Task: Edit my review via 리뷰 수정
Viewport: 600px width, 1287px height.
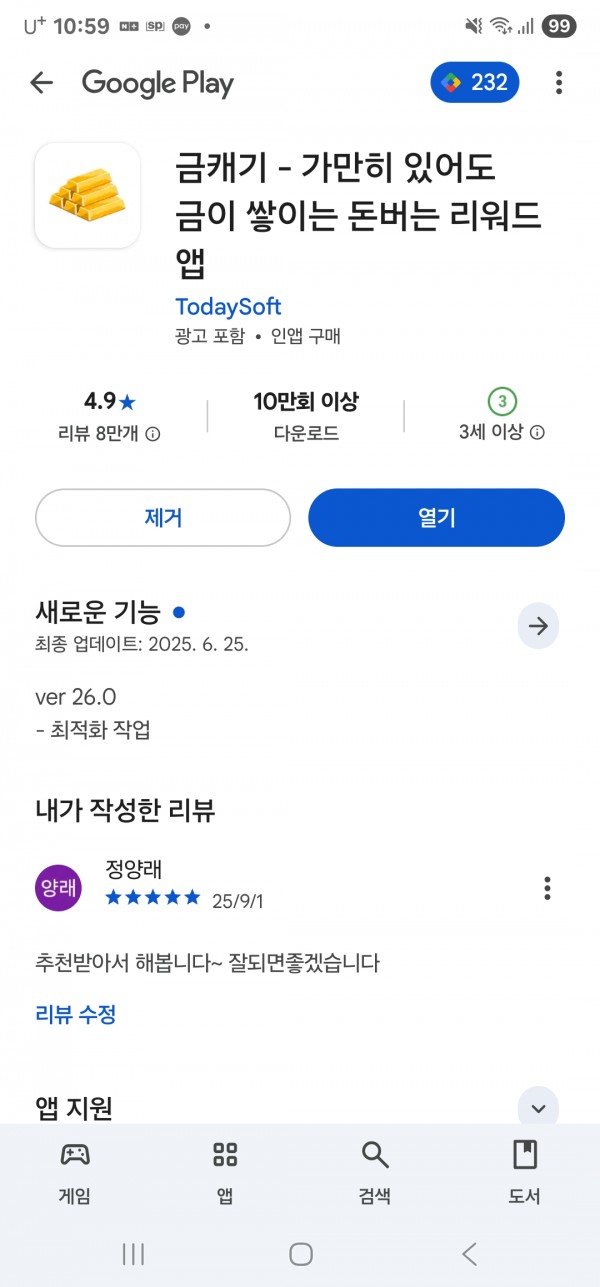Action: pos(76,1014)
